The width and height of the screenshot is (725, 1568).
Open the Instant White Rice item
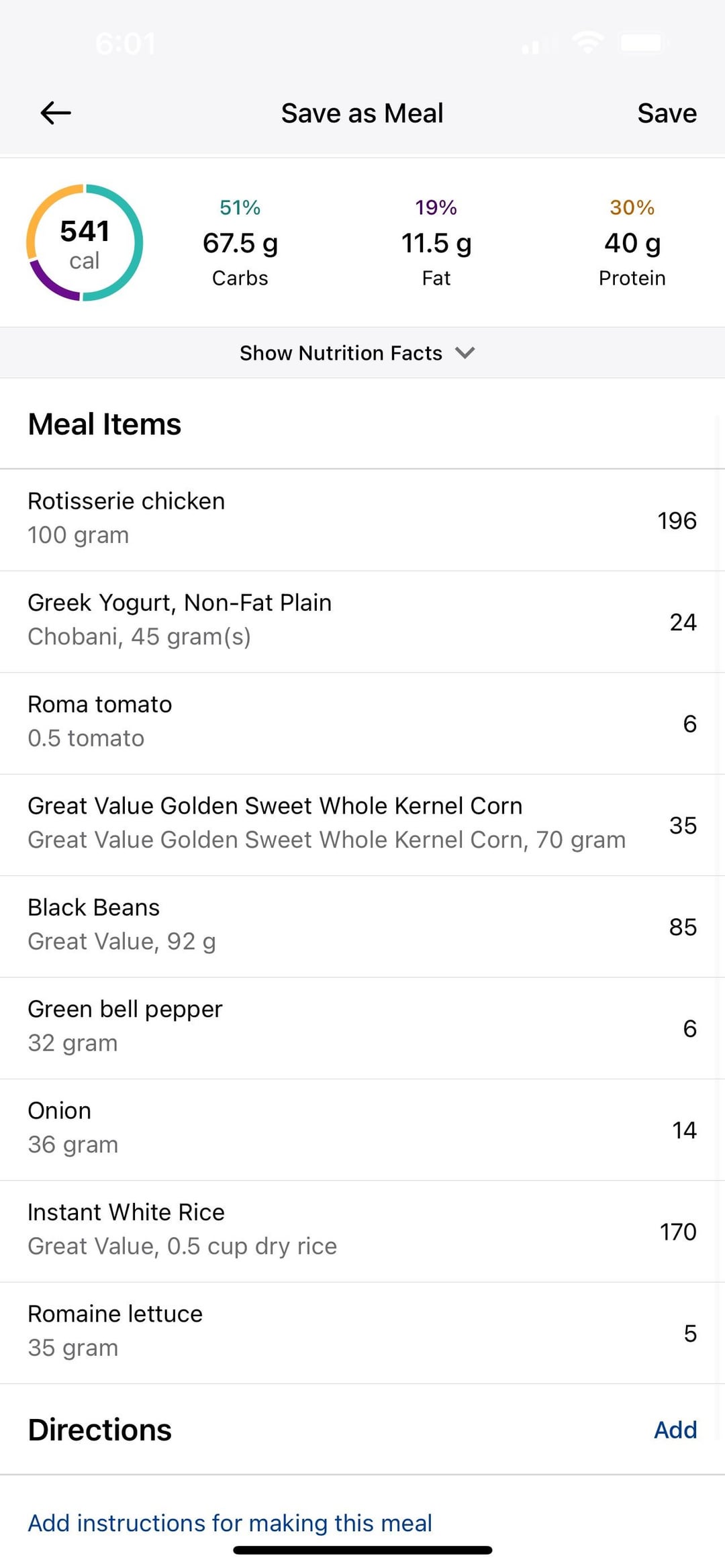pos(362,1231)
